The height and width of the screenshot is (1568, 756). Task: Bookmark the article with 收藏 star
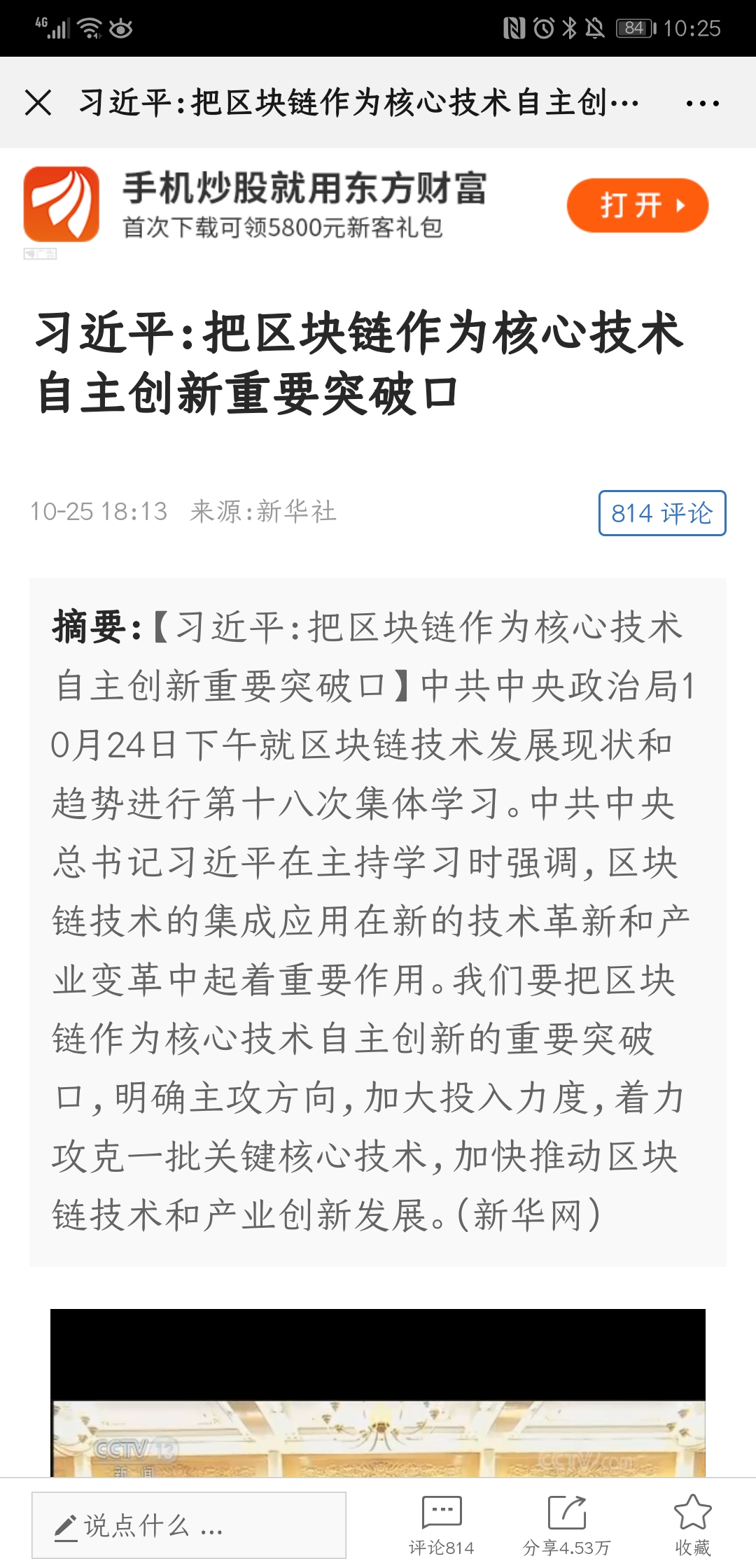pyautogui.click(x=692, y=1525)
